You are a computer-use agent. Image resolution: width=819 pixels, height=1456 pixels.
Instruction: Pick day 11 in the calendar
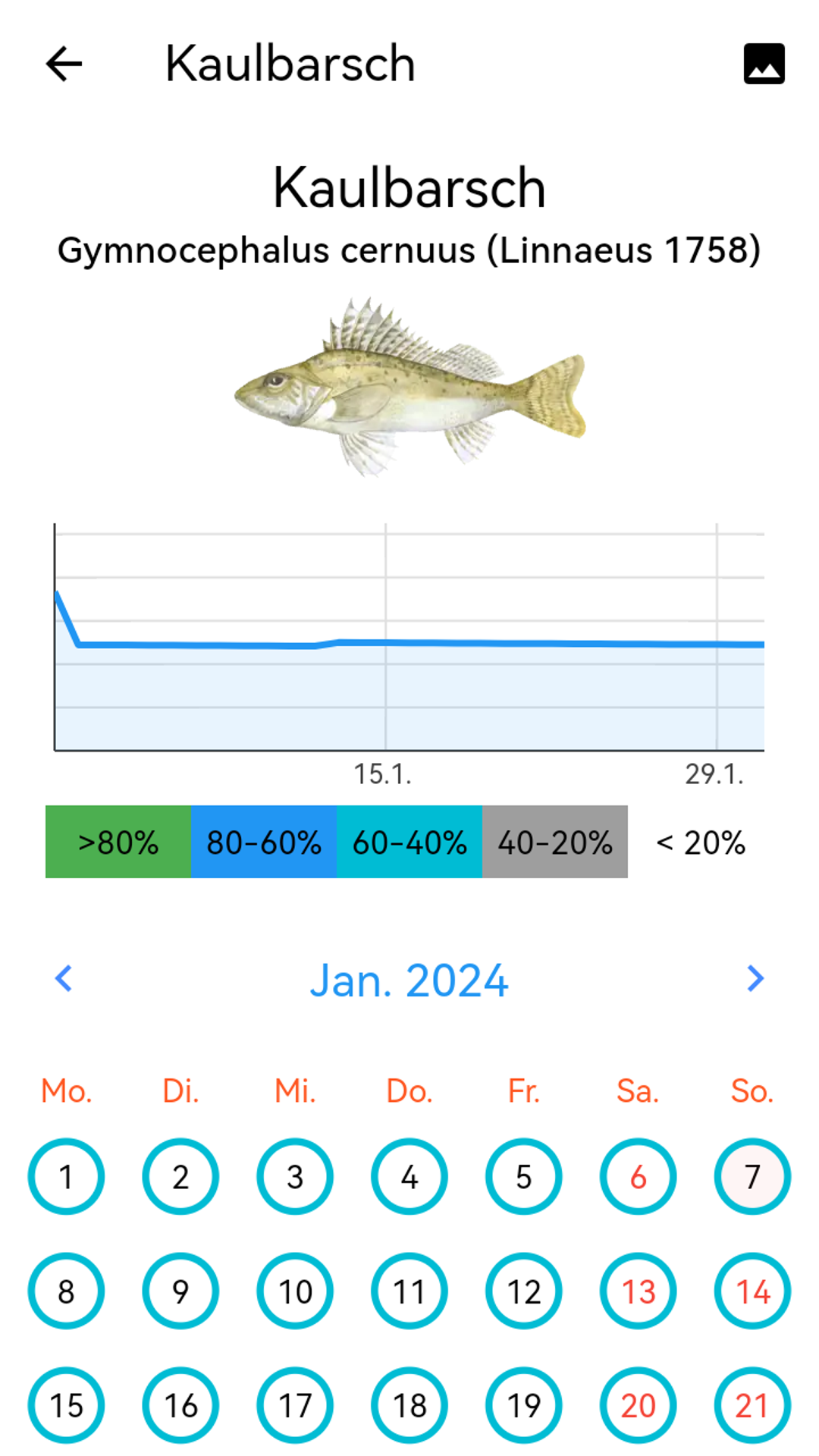pos(409,1291)
